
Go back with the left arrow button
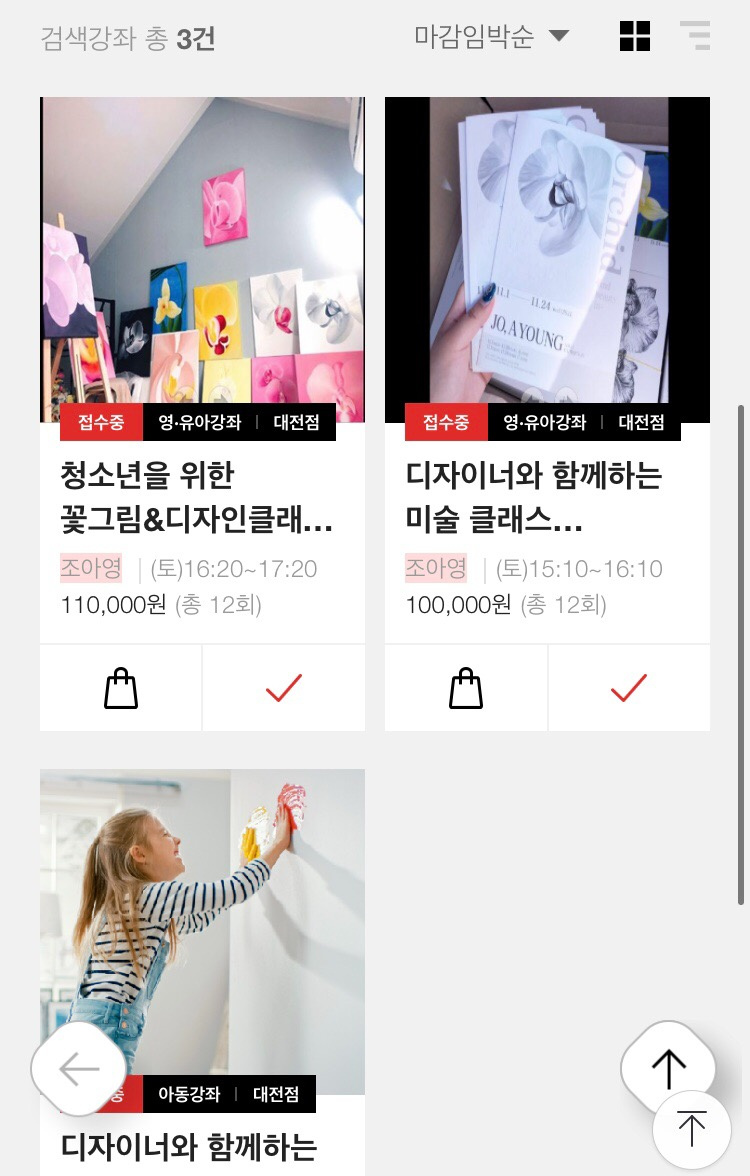click(79, 1069)
